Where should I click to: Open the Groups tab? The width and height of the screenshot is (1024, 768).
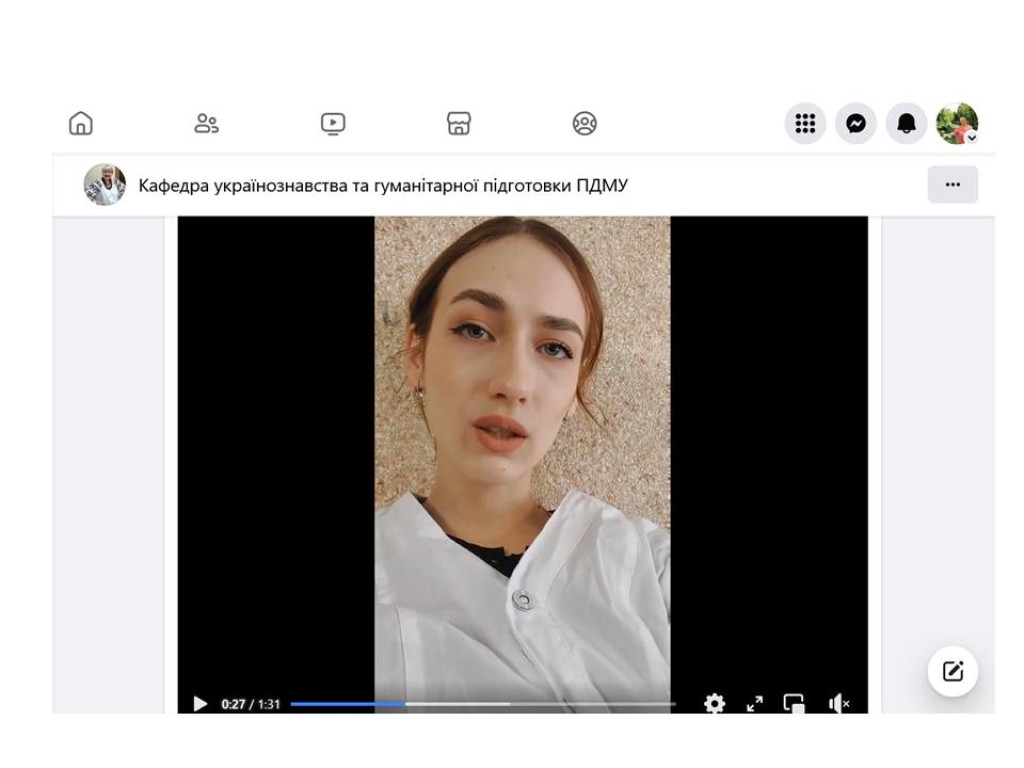(x=585, y=123)
